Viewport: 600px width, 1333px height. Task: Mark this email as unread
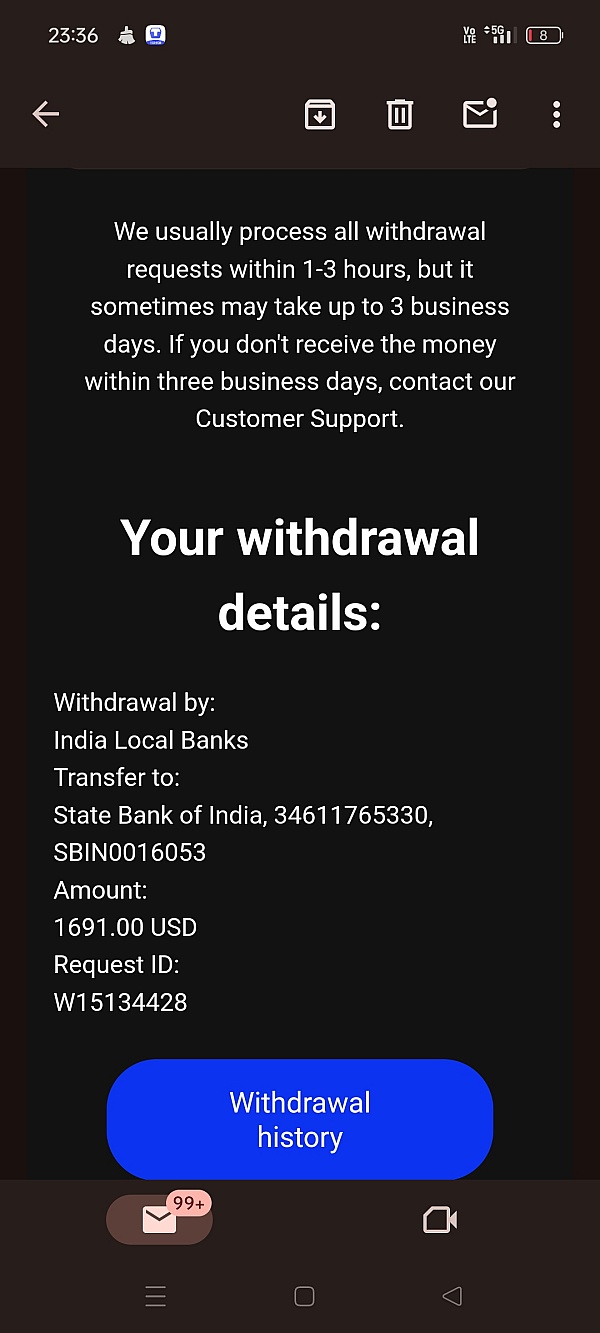pos(480,115)
